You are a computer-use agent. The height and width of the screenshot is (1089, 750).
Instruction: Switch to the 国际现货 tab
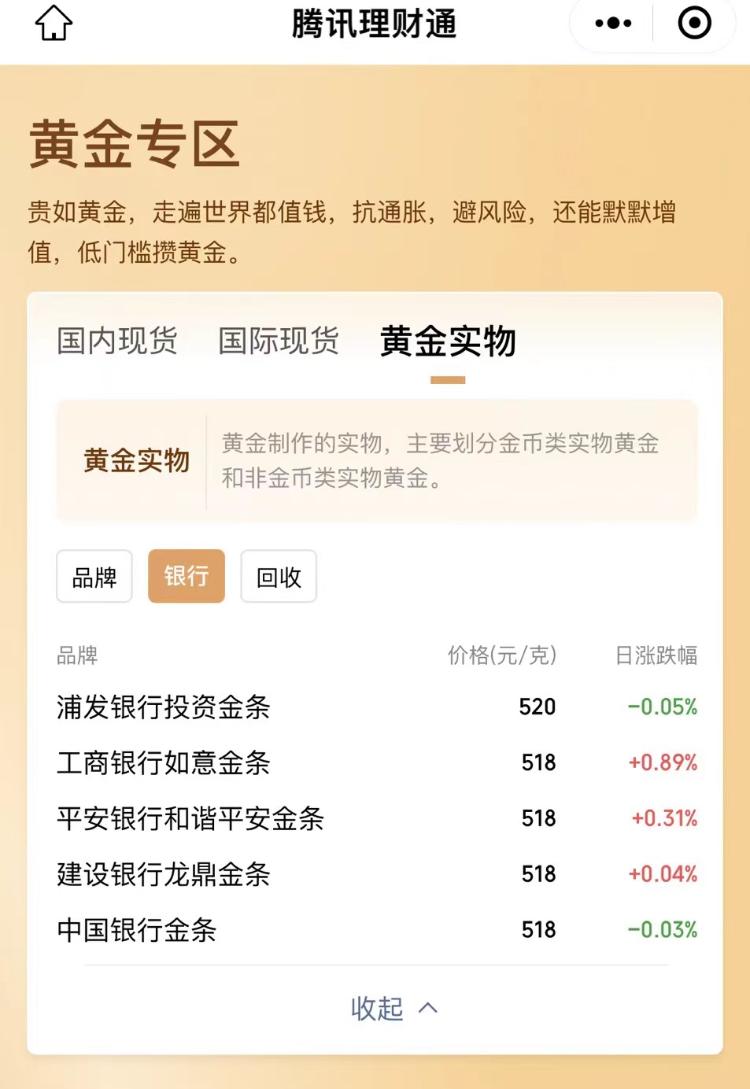click(278, 341)
